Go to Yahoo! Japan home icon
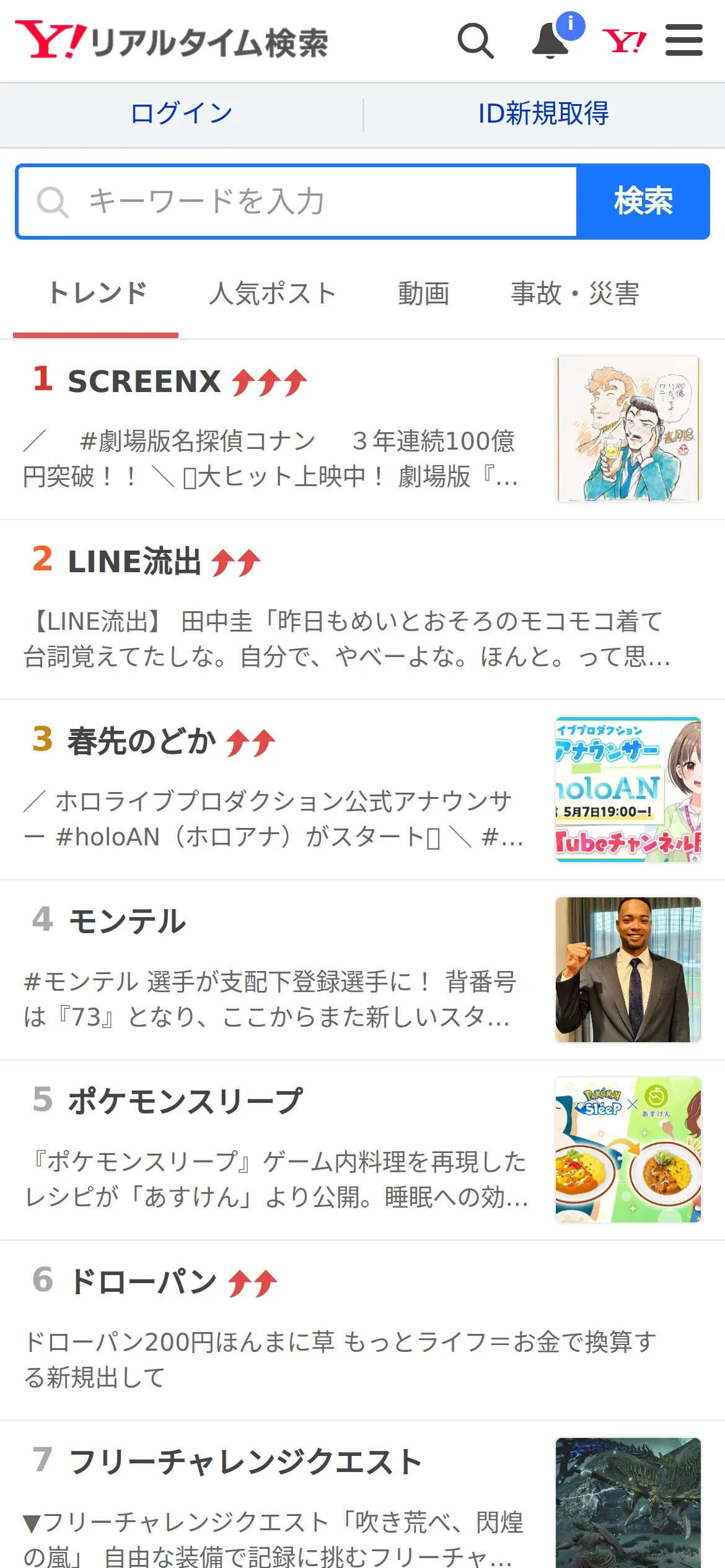Screen dimensions: 725x1568 (624, 41)
